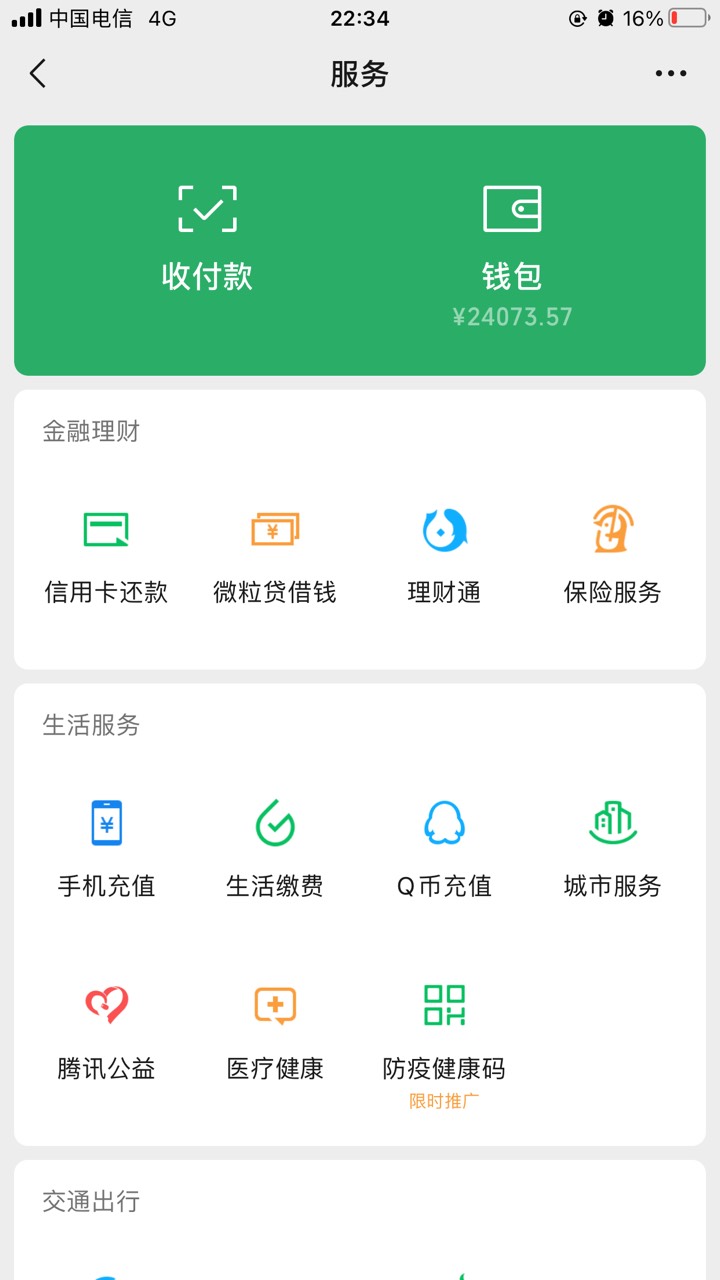Tap 保险服务 insurance service

[613, 556]
